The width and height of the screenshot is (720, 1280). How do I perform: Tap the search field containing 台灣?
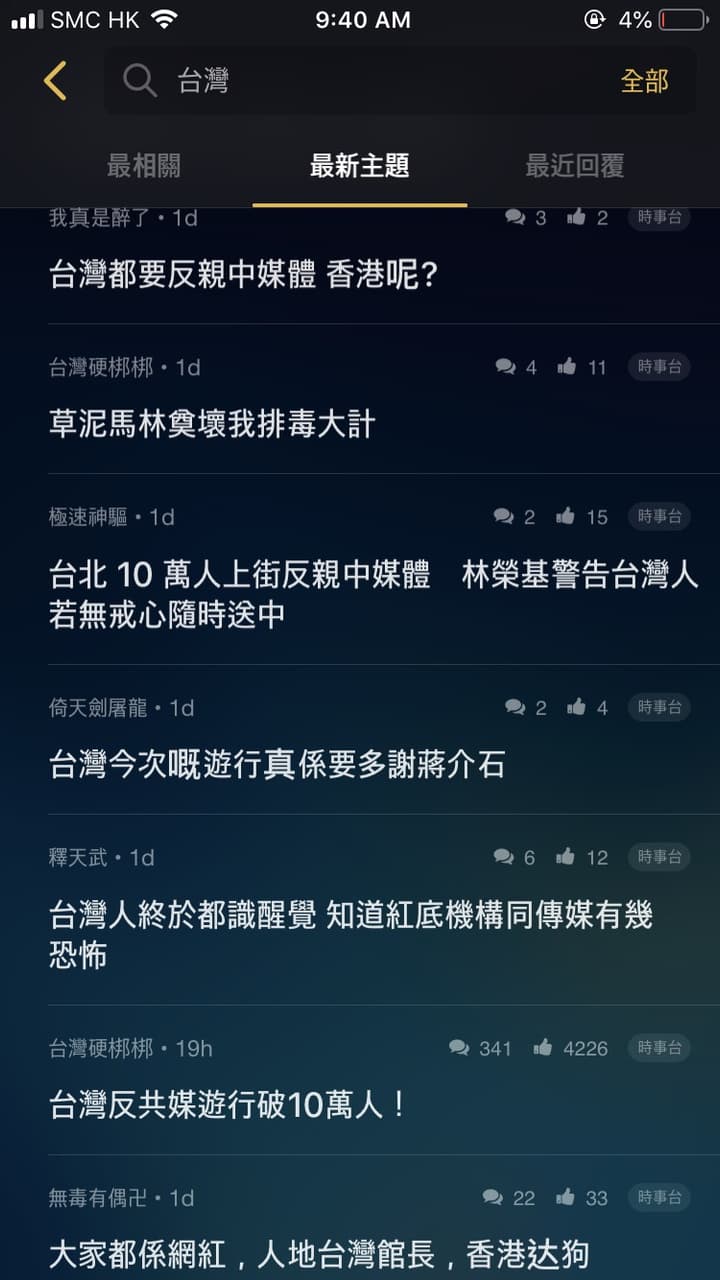click(x=360, y=81)
